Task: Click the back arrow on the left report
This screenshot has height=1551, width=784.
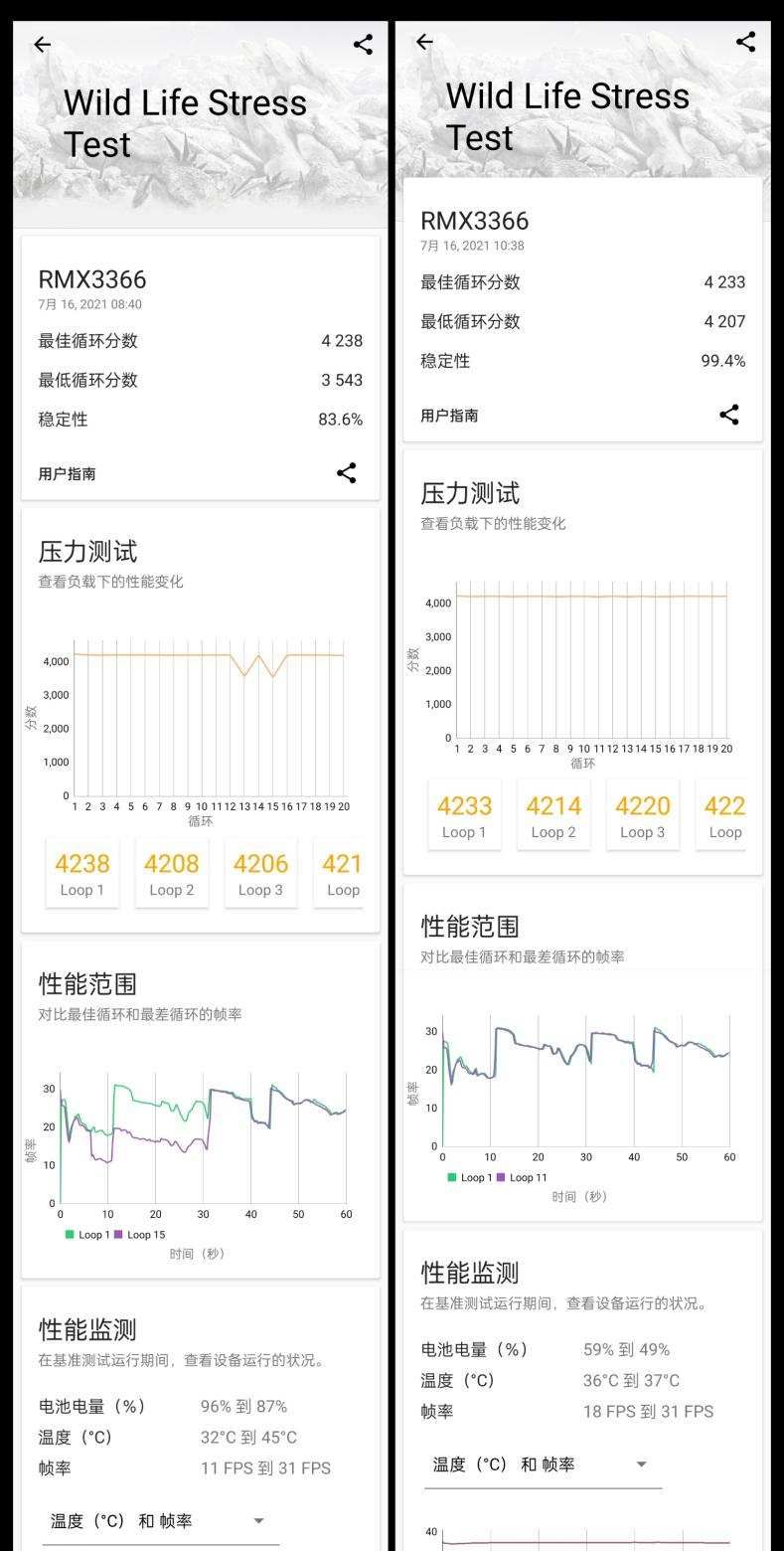Action: click(x=42, y=44)
